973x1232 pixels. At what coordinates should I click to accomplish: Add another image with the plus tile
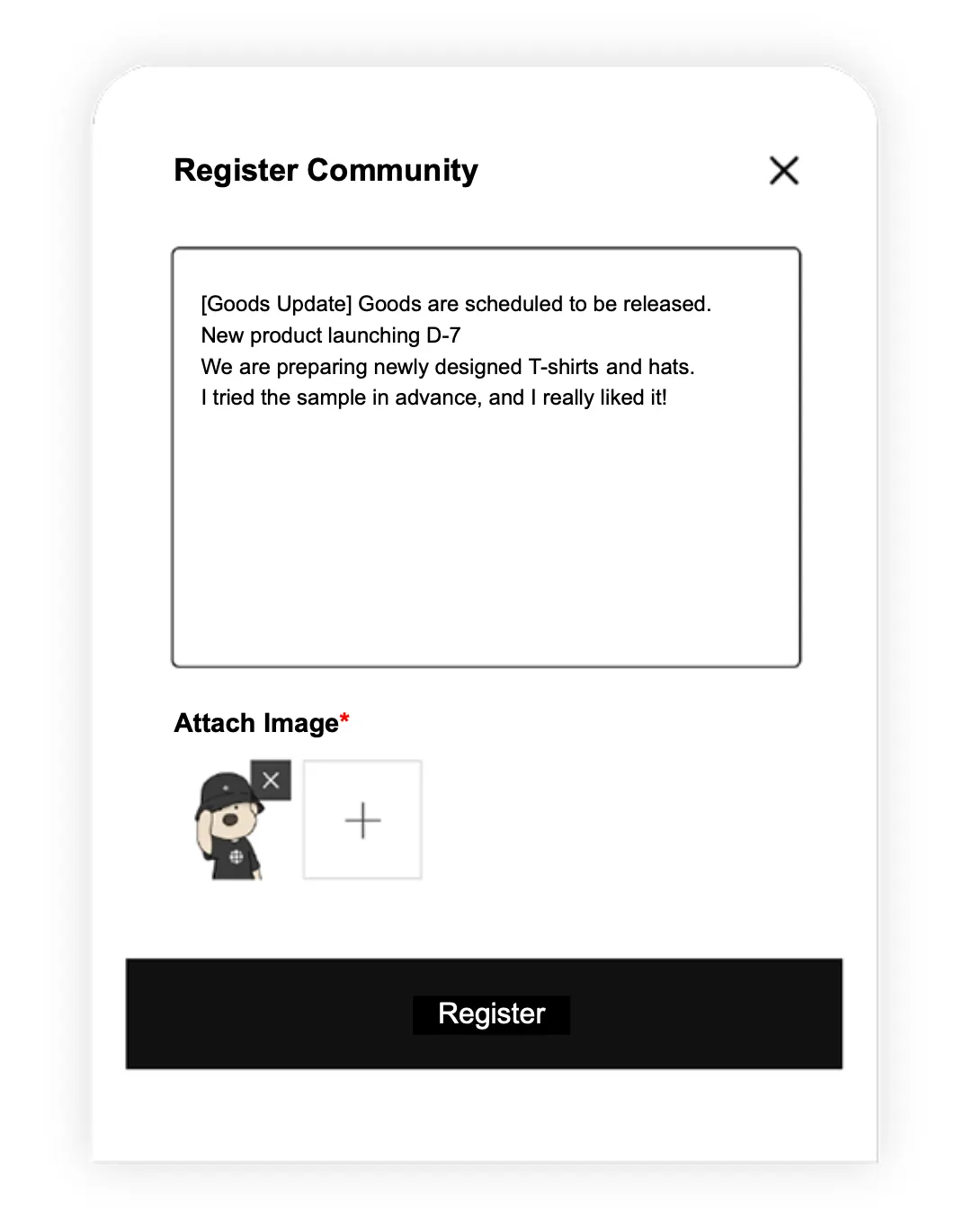point(362,820)
